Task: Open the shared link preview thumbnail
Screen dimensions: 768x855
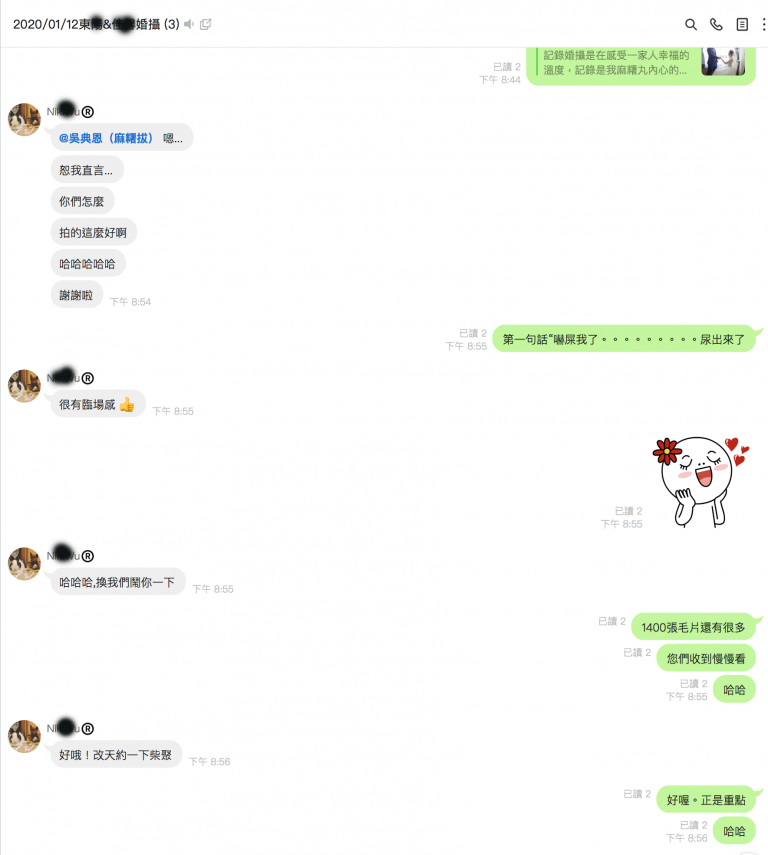Action: click(x=722, y=61)
